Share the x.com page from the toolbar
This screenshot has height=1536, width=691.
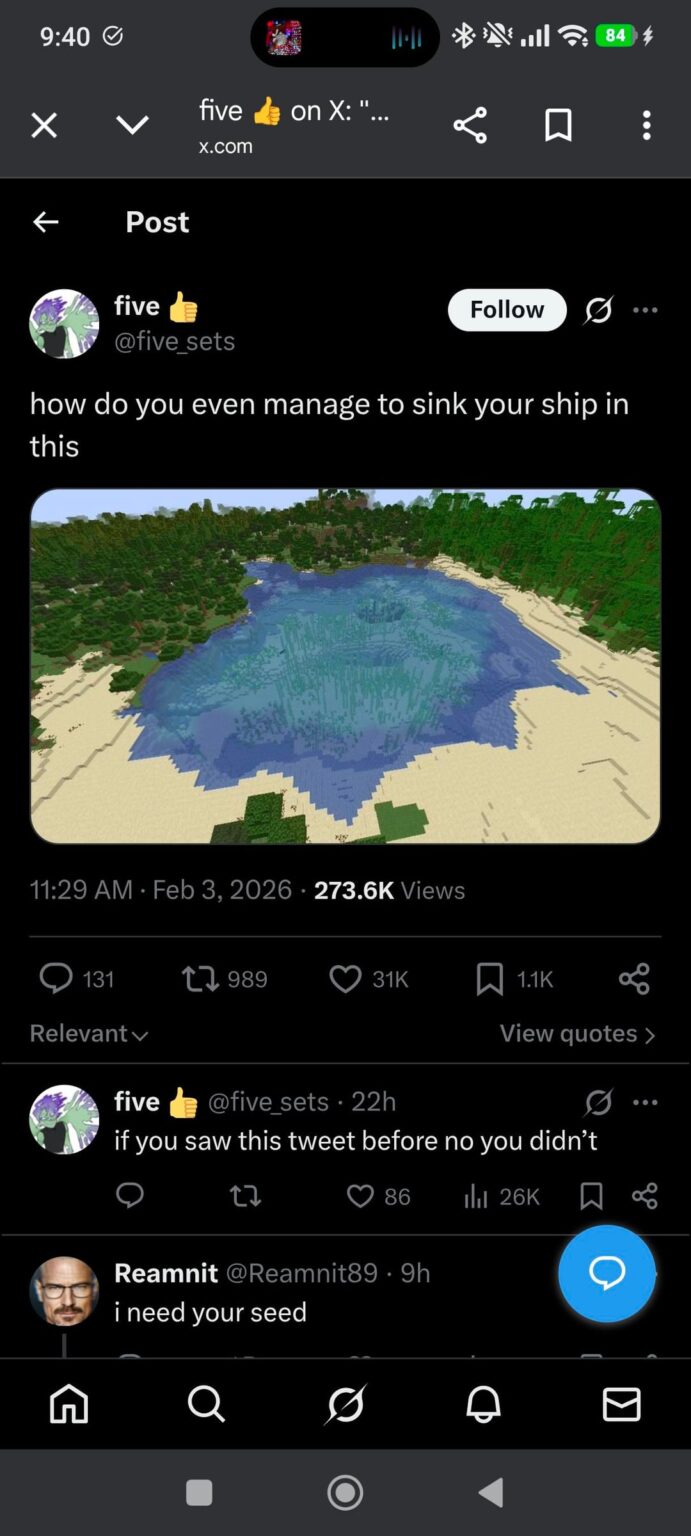(x=470, y=126)
